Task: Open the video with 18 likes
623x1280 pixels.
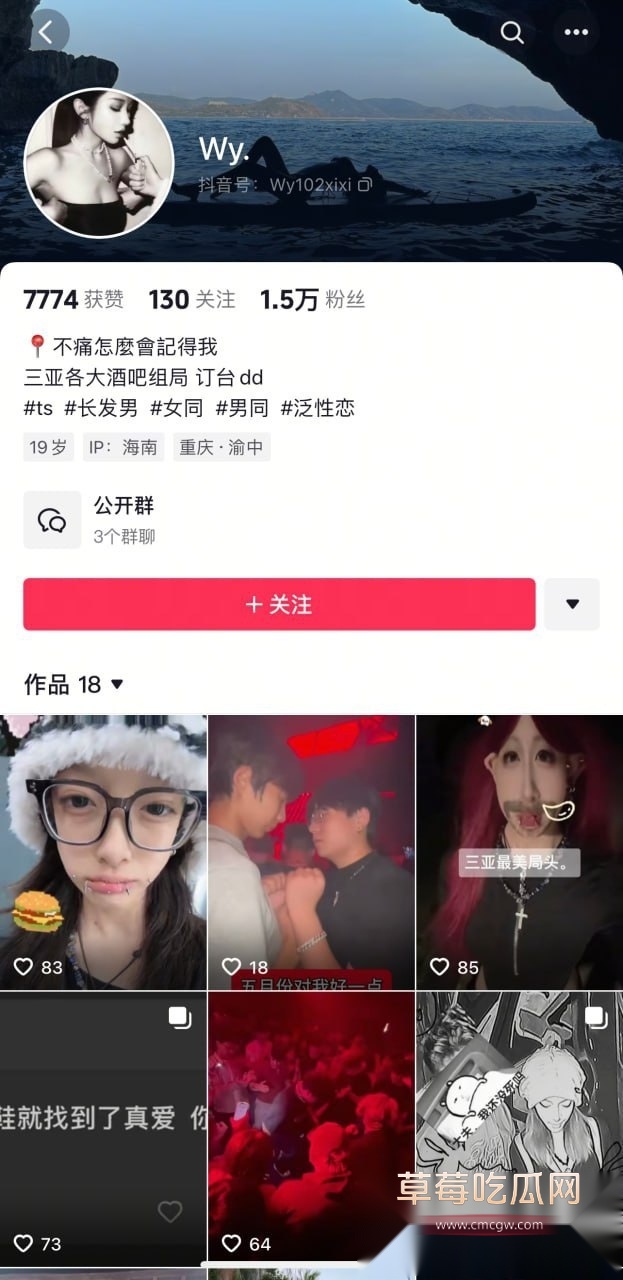Action: click(x=311, y=850)
